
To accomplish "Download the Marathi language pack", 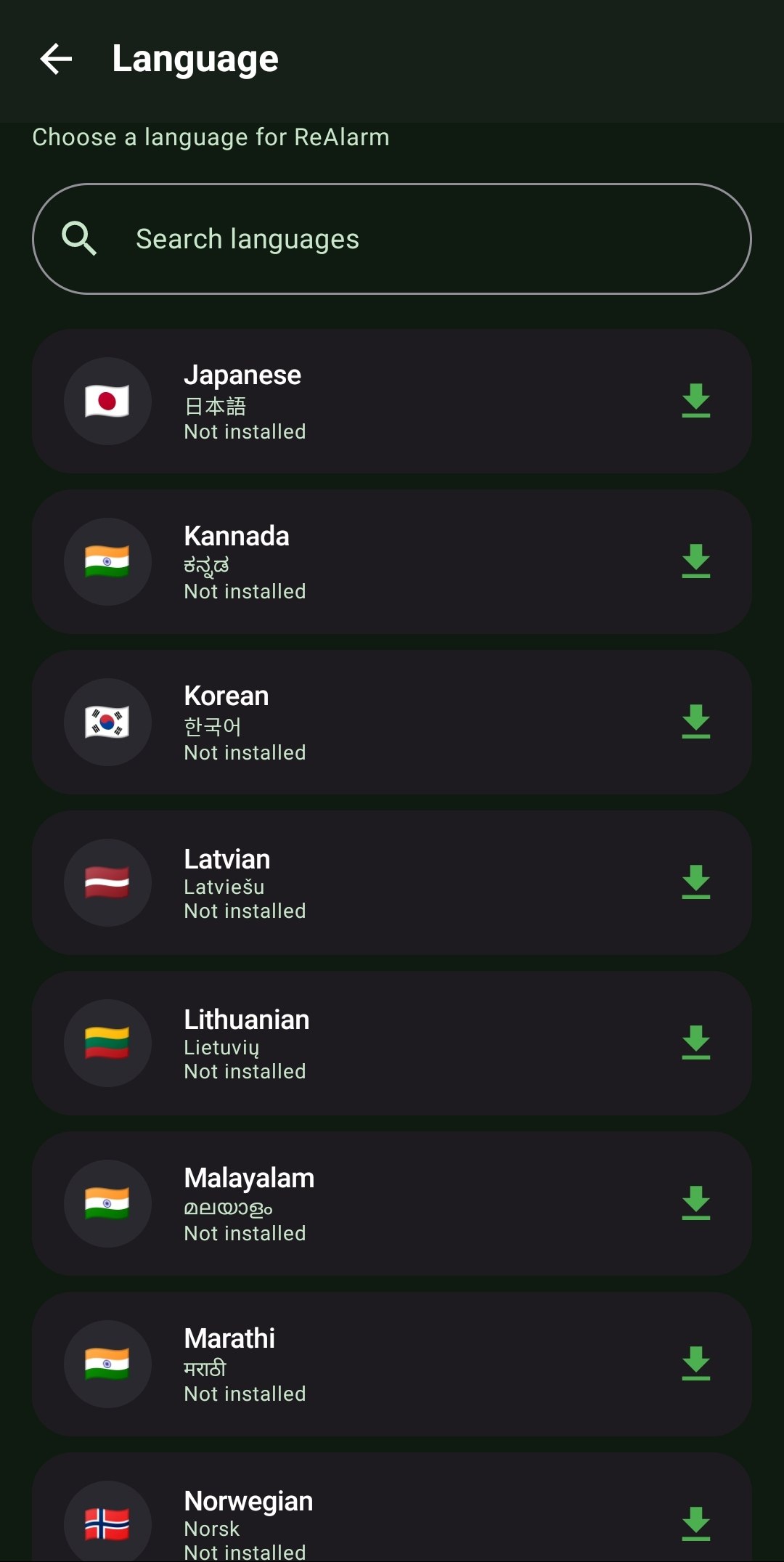I will (x=695, y=1364).
